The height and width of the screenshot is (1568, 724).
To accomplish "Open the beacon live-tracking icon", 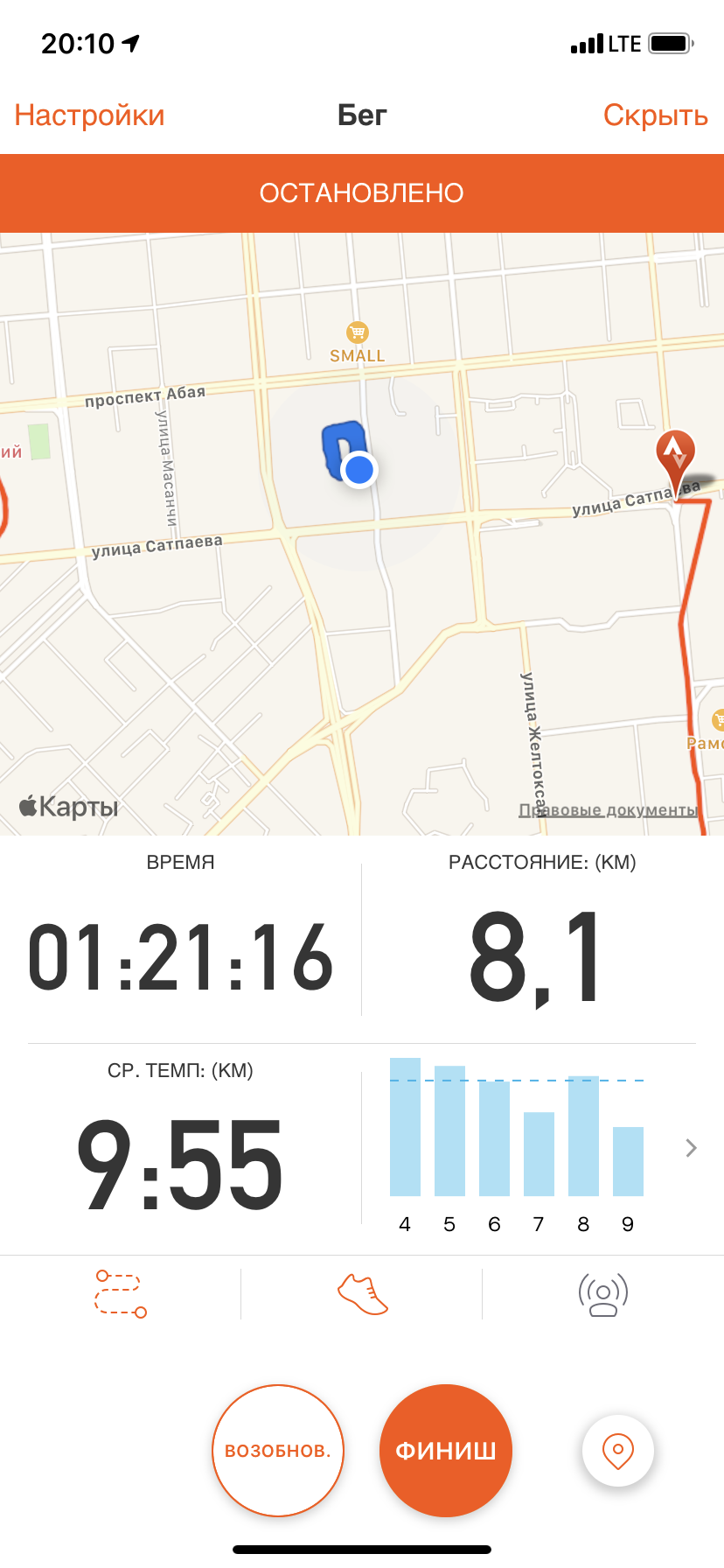I will (x=603, y=1293).
